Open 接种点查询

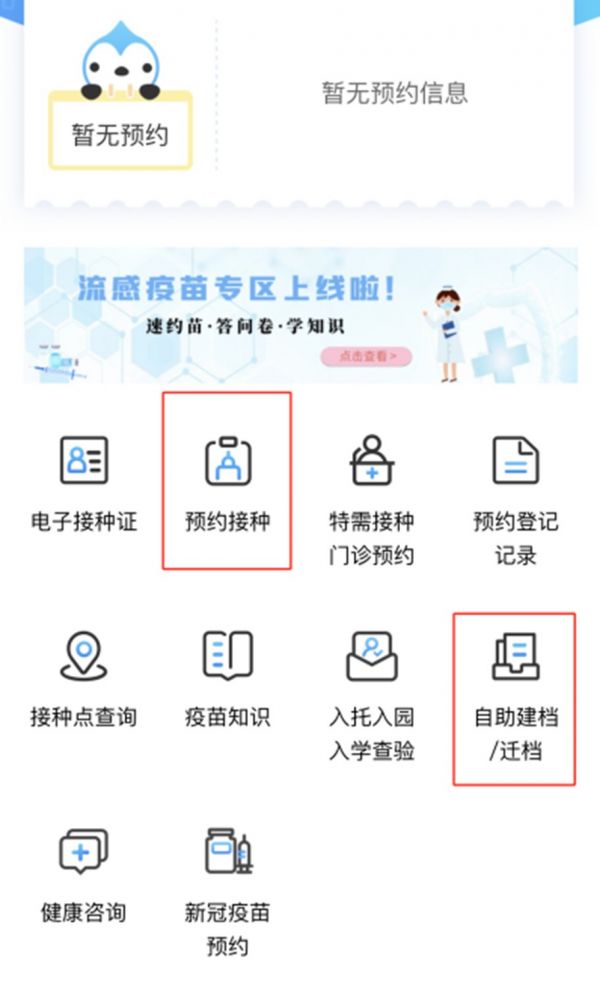coord(83,680)
